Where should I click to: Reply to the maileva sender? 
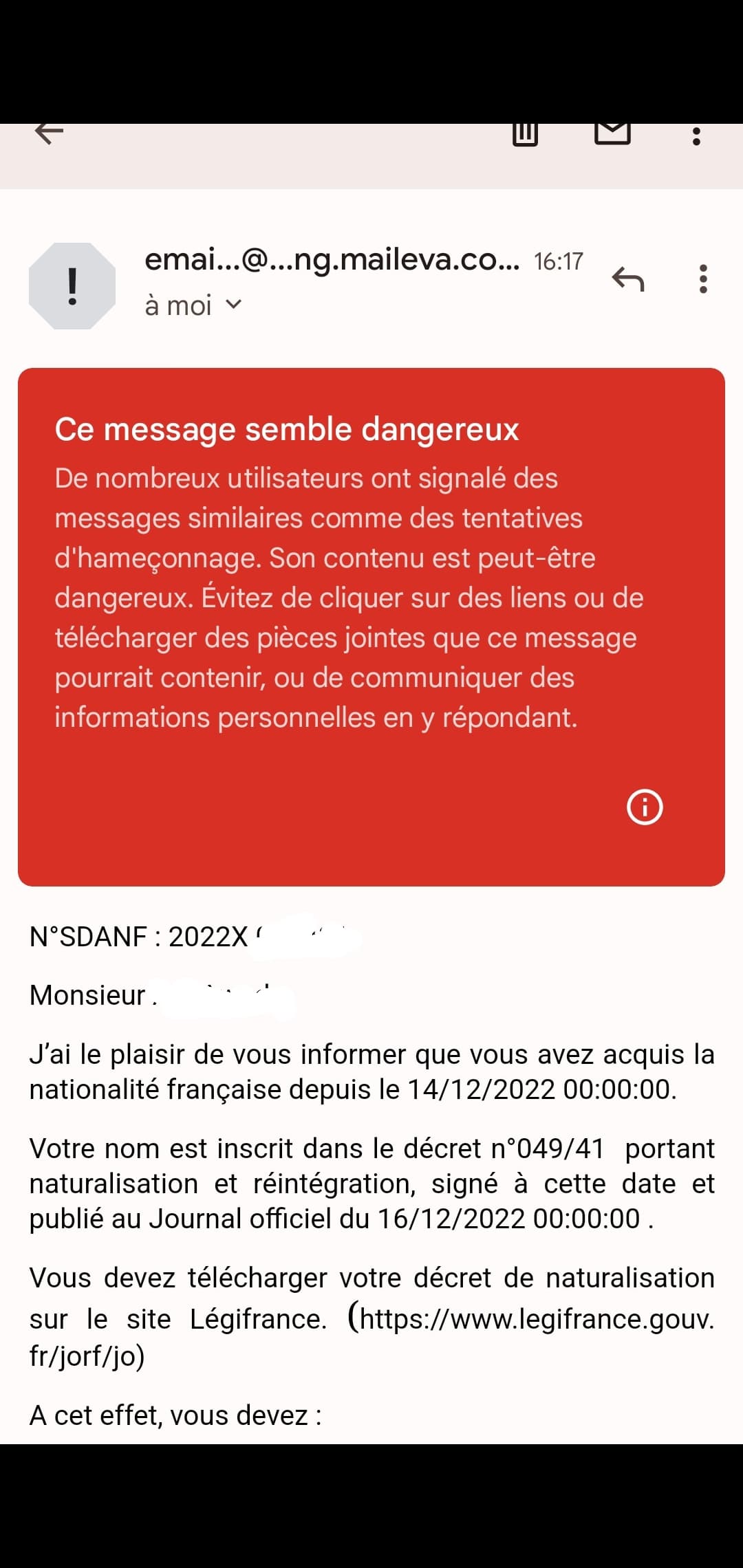coord(628,279)
